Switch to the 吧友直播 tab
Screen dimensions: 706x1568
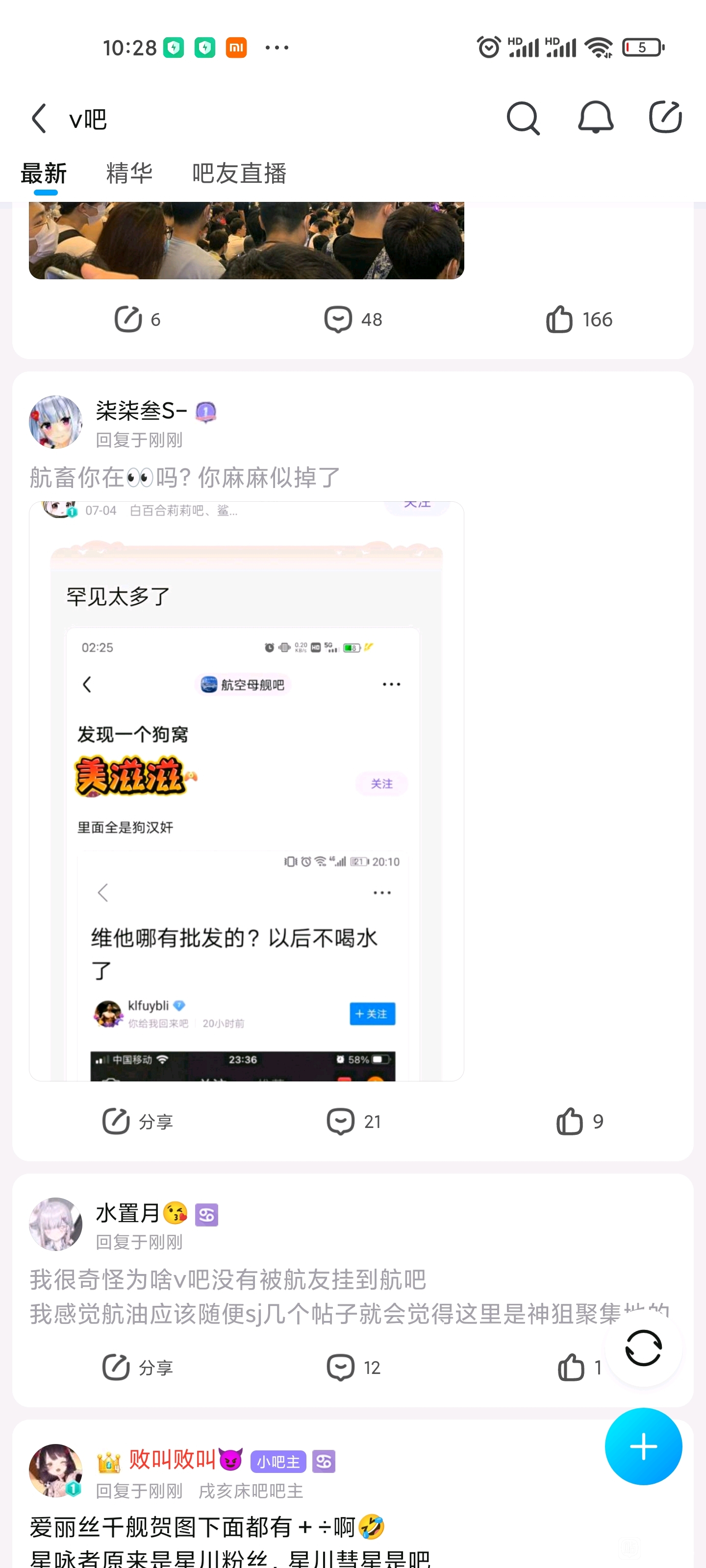(x=239, y=173)
